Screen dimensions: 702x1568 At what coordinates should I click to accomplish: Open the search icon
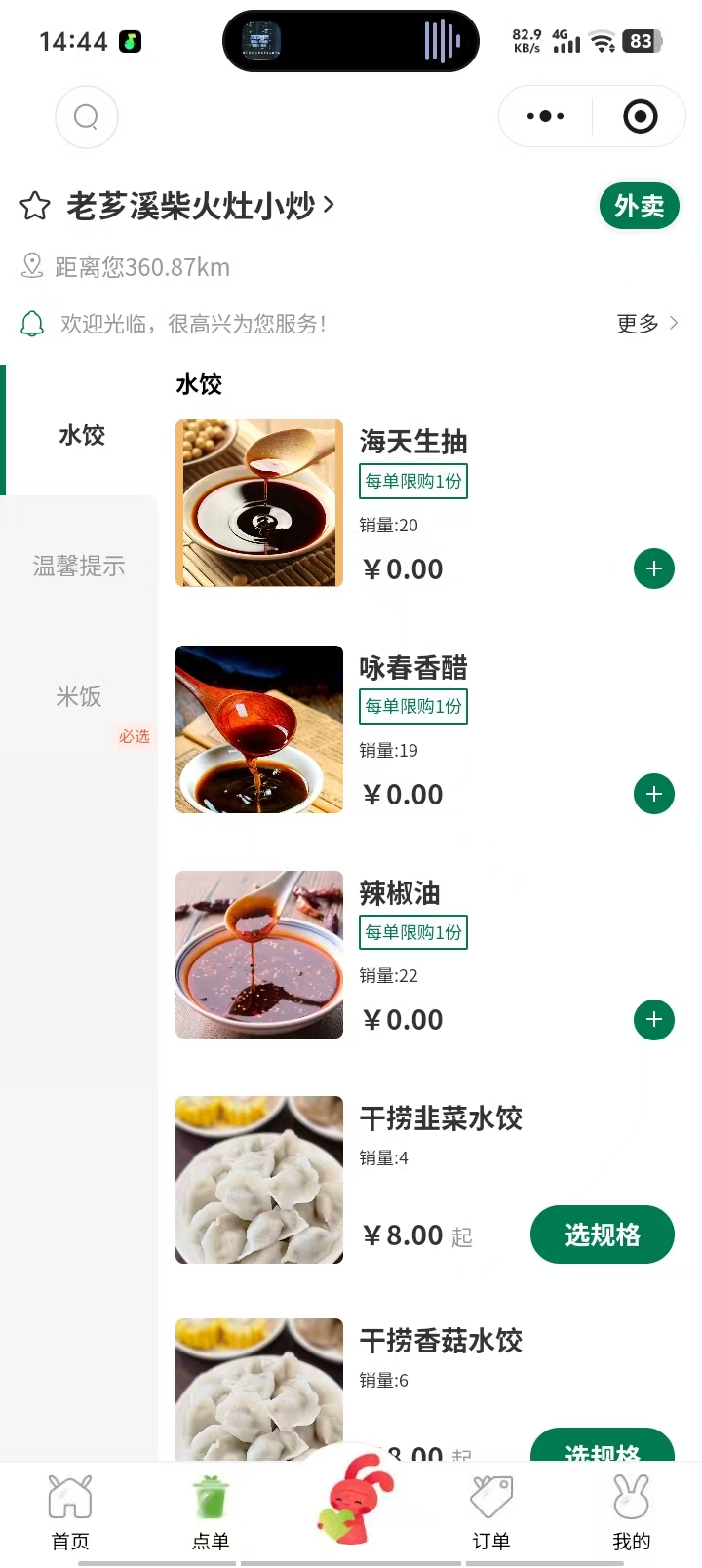87,117
